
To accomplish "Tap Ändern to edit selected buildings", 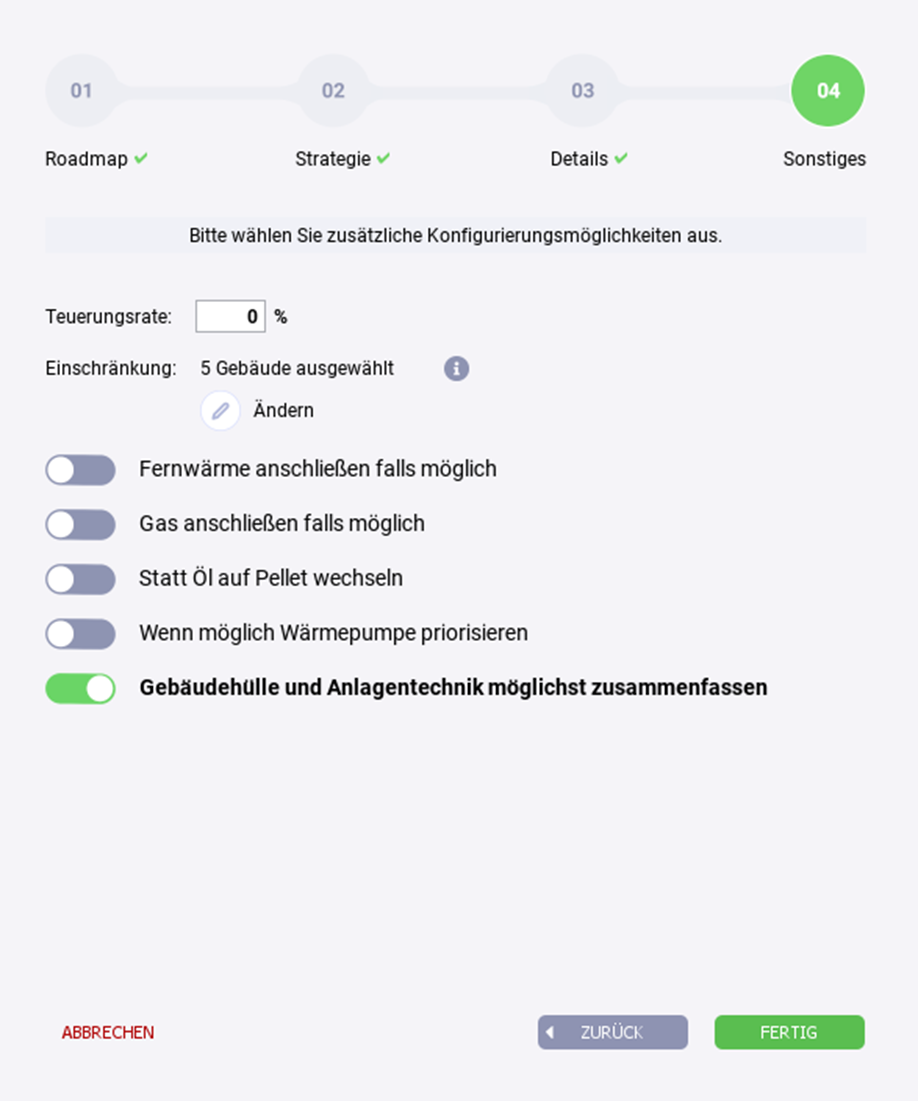I will (x=221, y=411).
